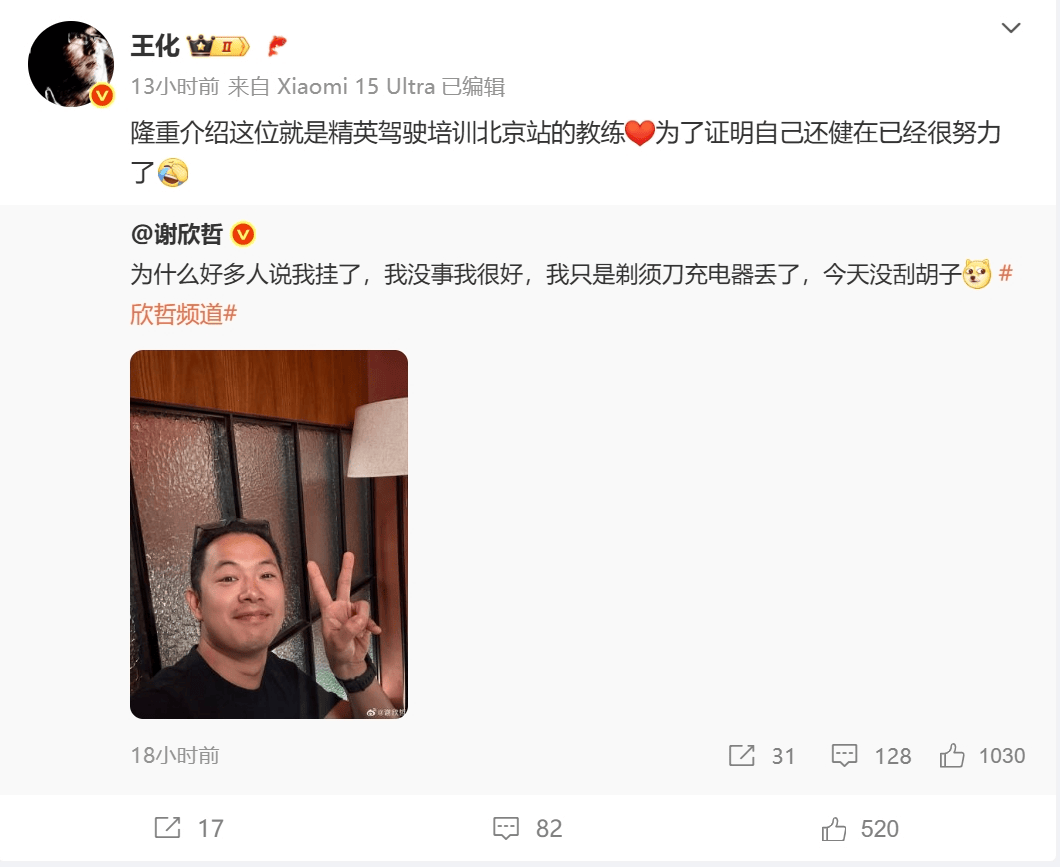View the quoted post's photo

pos(268,534)
